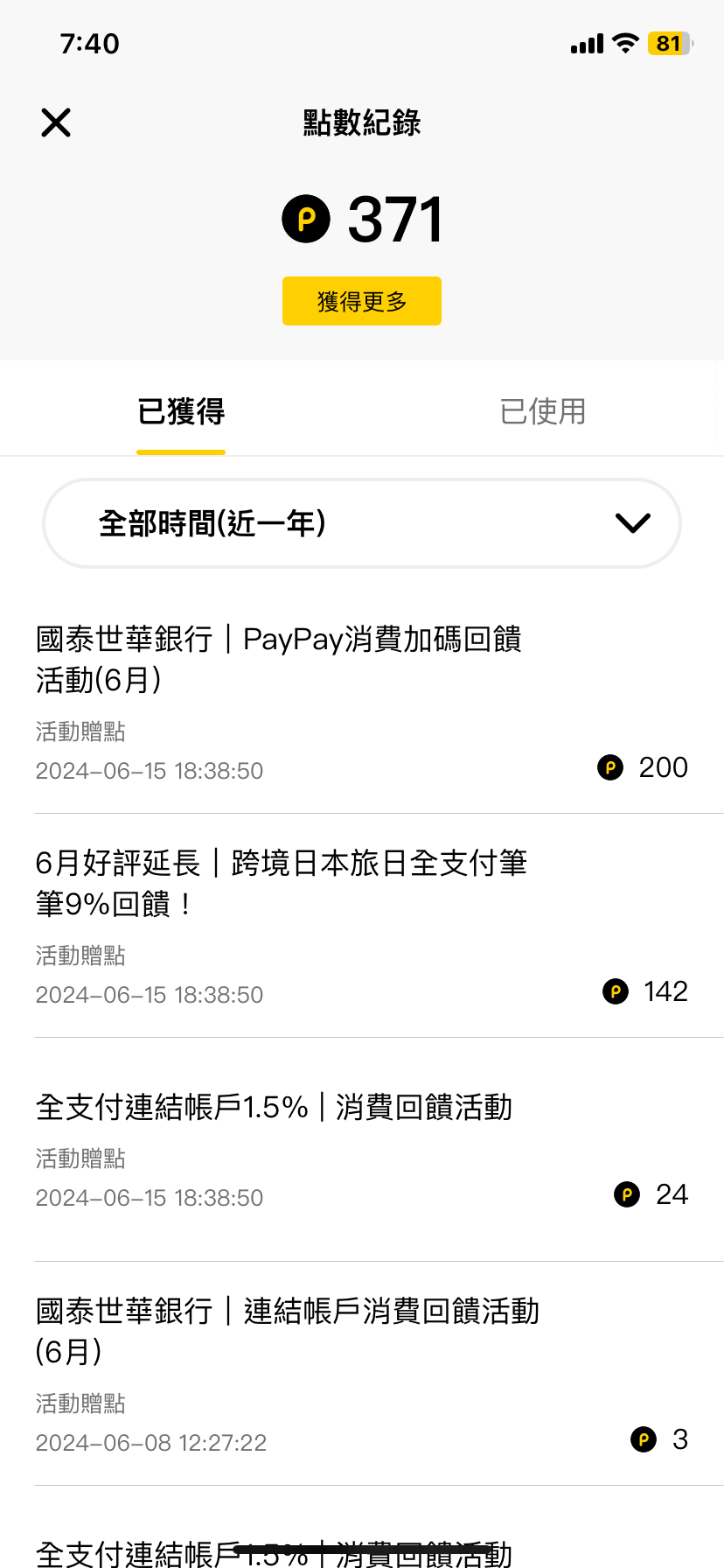Select the 已獲得 tab
This screenshot has width=724, height=1568.
181,411
